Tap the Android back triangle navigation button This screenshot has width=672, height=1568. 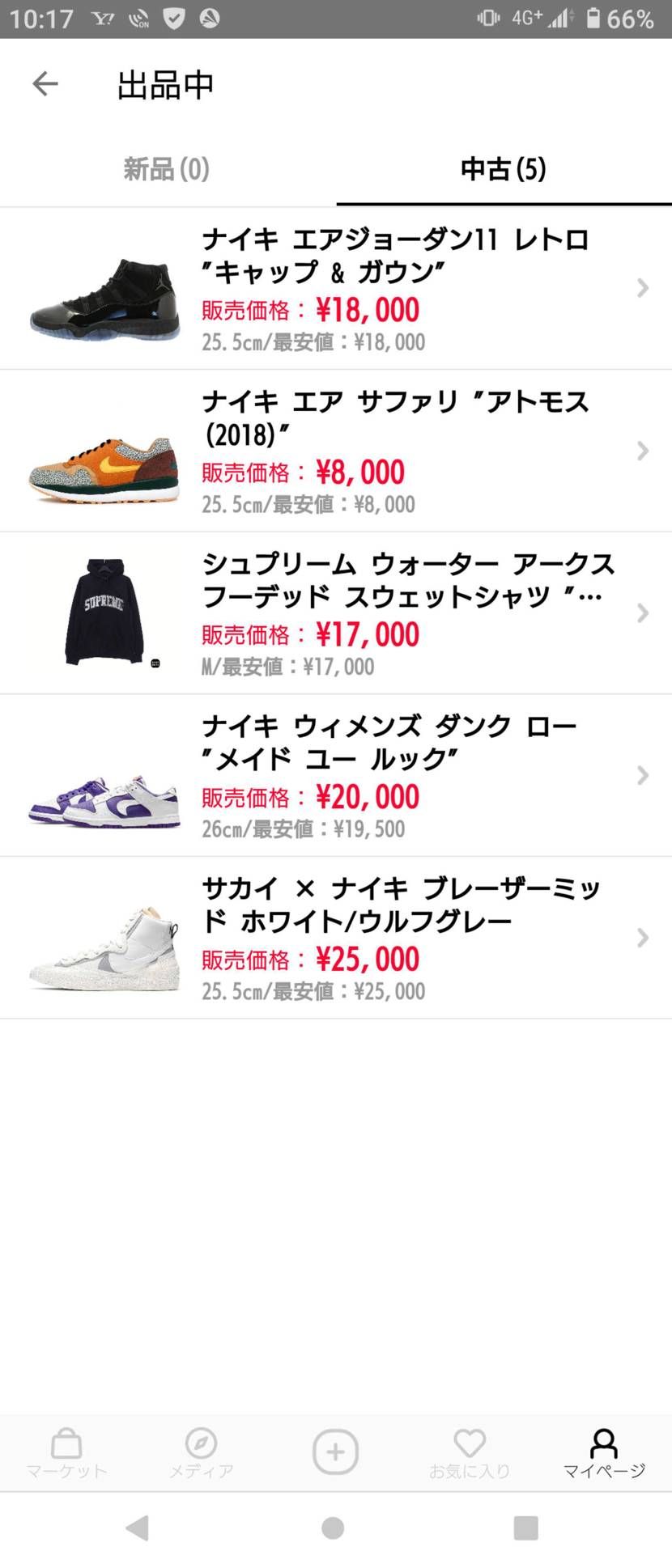click(x=138, y=1528)
